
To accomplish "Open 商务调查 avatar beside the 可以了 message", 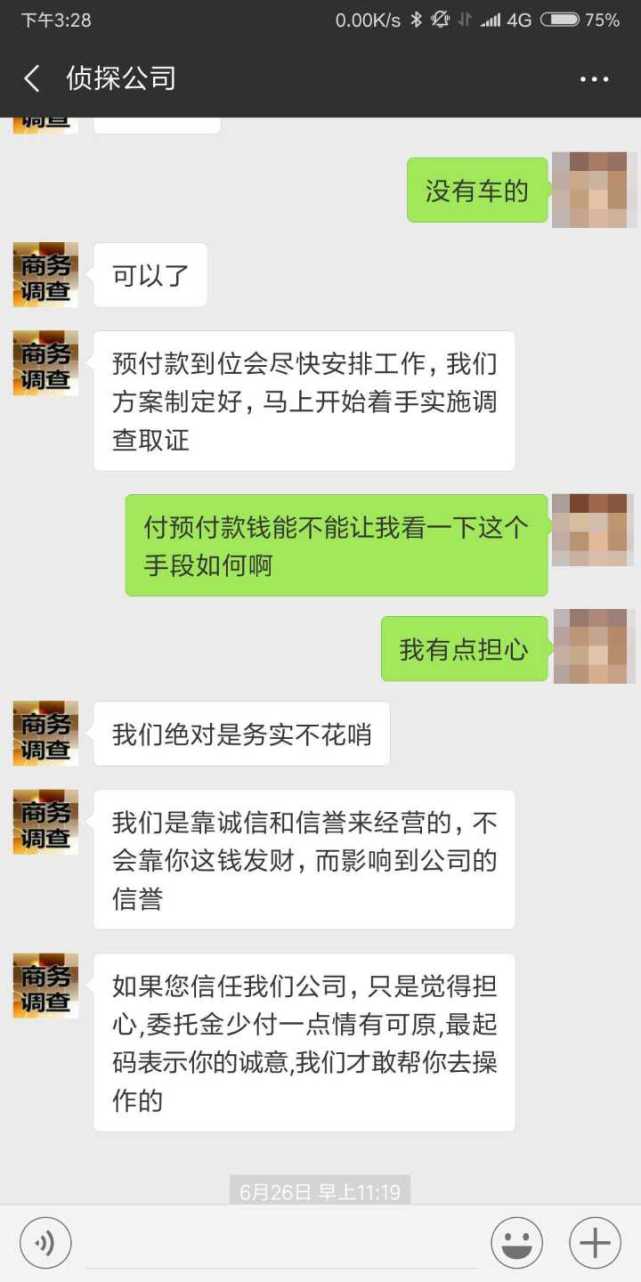I will 46,275.
